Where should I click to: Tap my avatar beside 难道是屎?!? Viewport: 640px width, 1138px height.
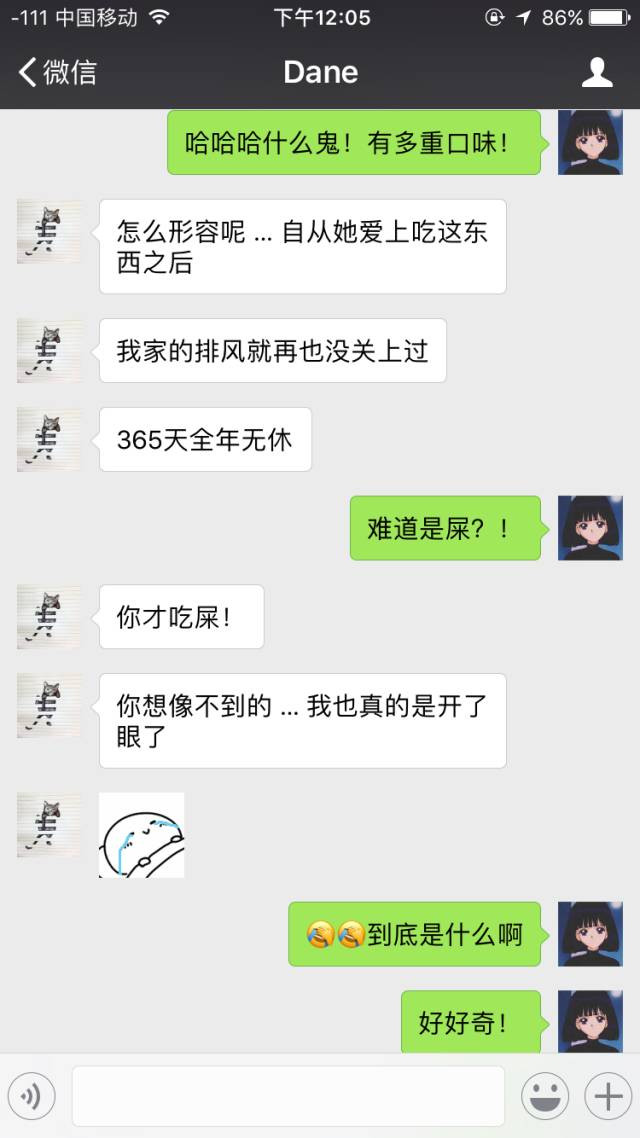590,528
